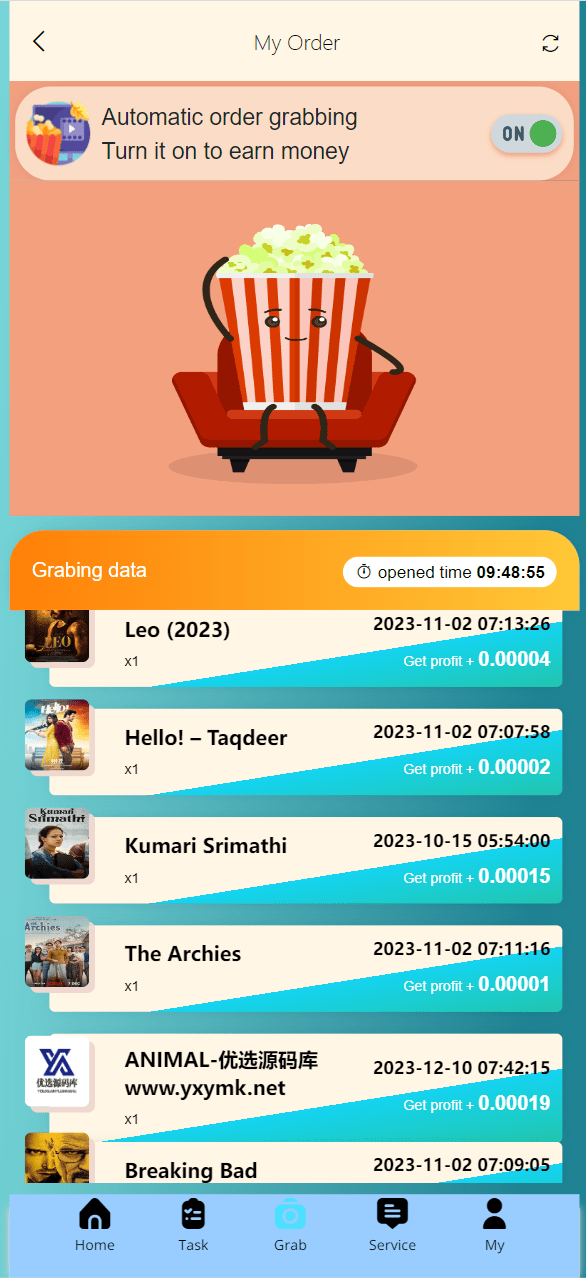Viewport: 586px width, 1278px height.
Task: Go back using the top-left arrow
Action: tap(39, 41)
